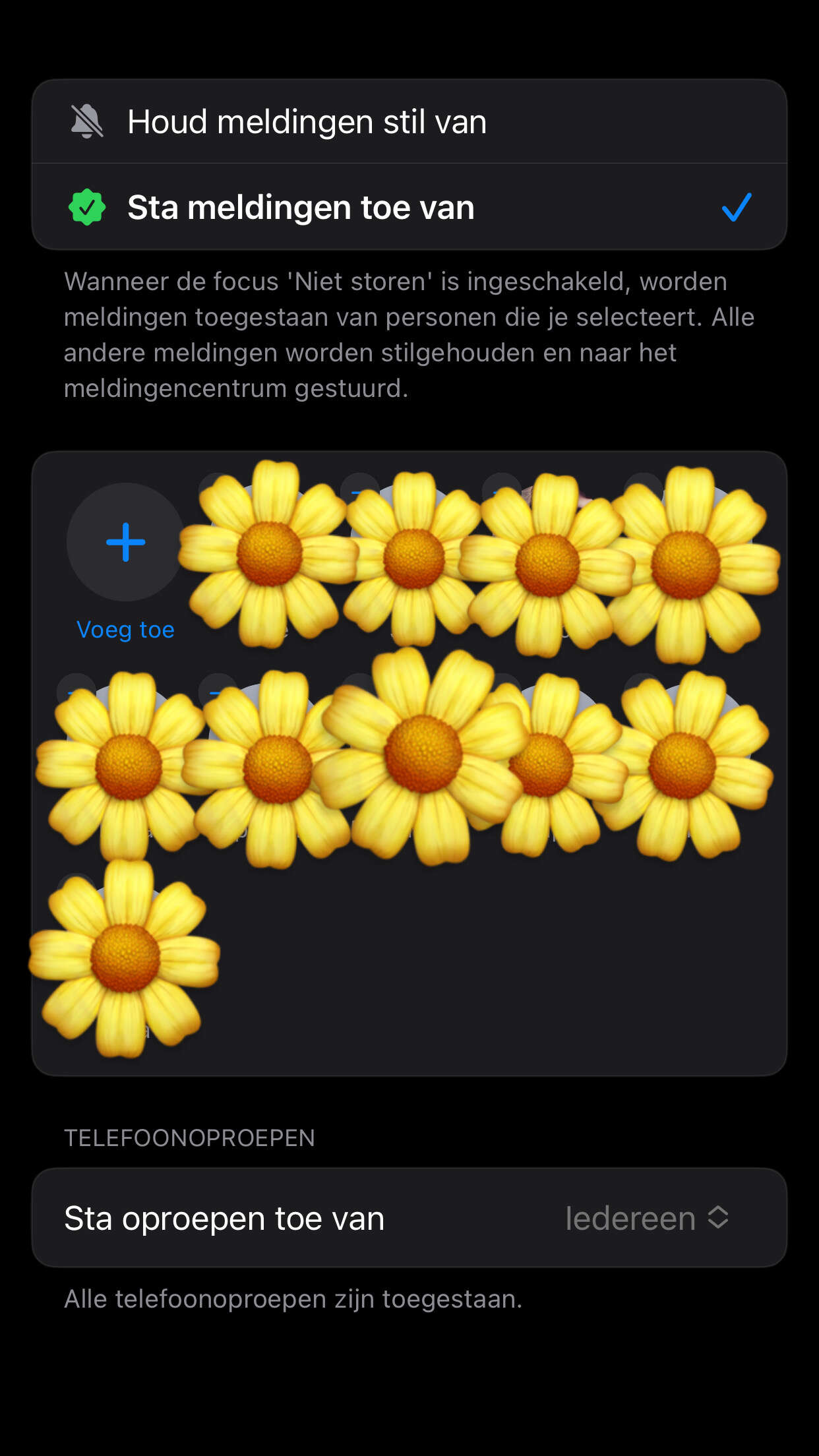The height and width of the screenshot is (1456, 819).
Task: Tap the plus button 'Voeg toe'
Action: tap(125, 542)
